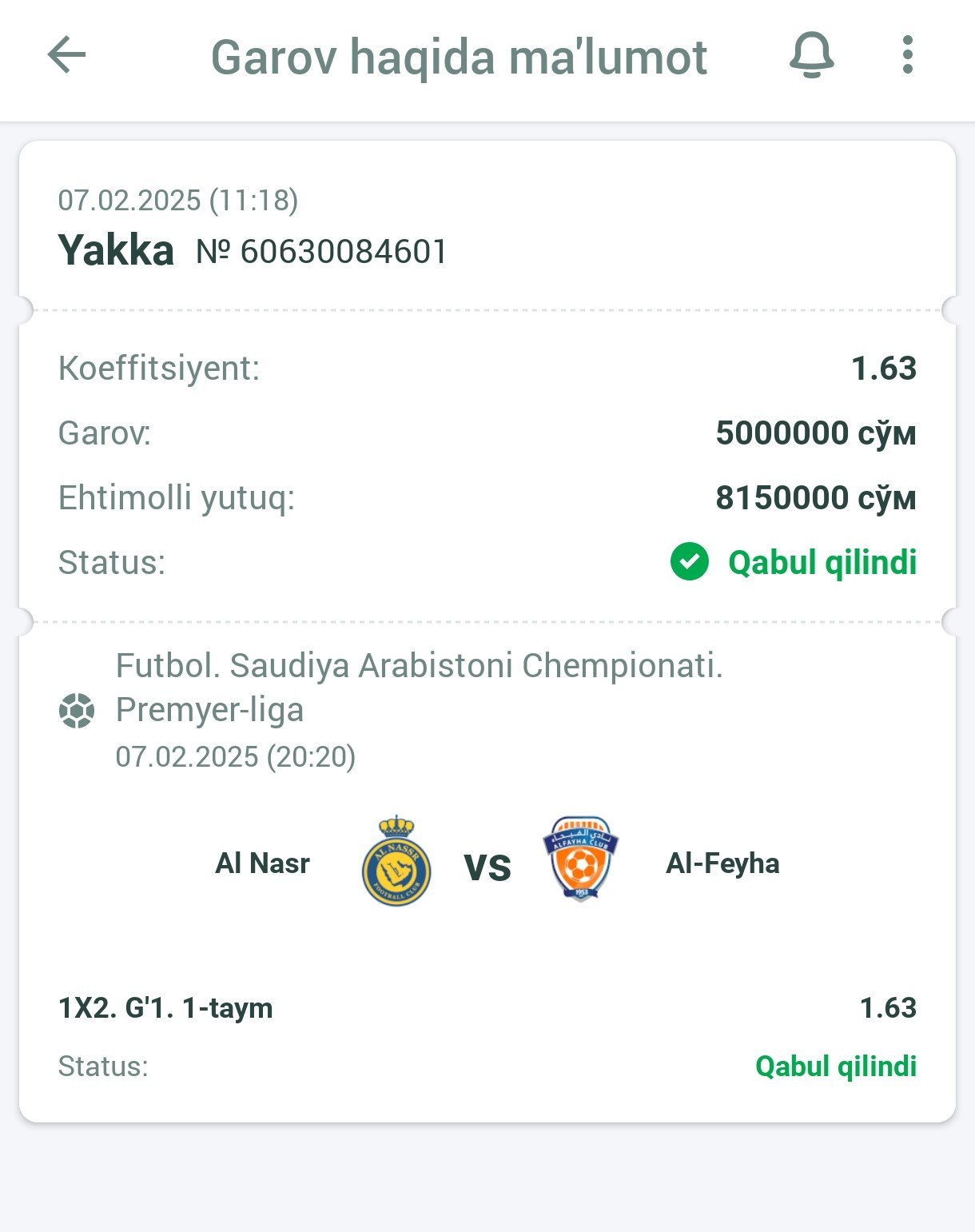Open the notifications bell
This screenshot has height=1232, width=975.
tap(811, 56)
